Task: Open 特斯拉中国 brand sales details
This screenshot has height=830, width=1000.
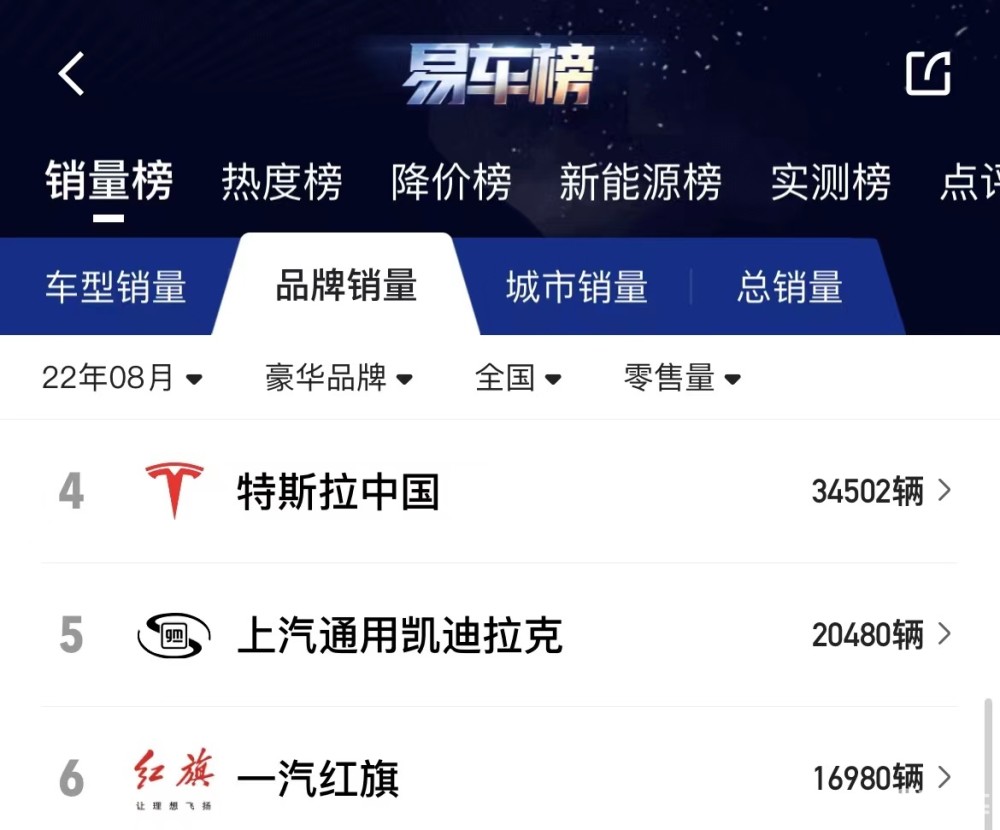Action: [498, 491]
